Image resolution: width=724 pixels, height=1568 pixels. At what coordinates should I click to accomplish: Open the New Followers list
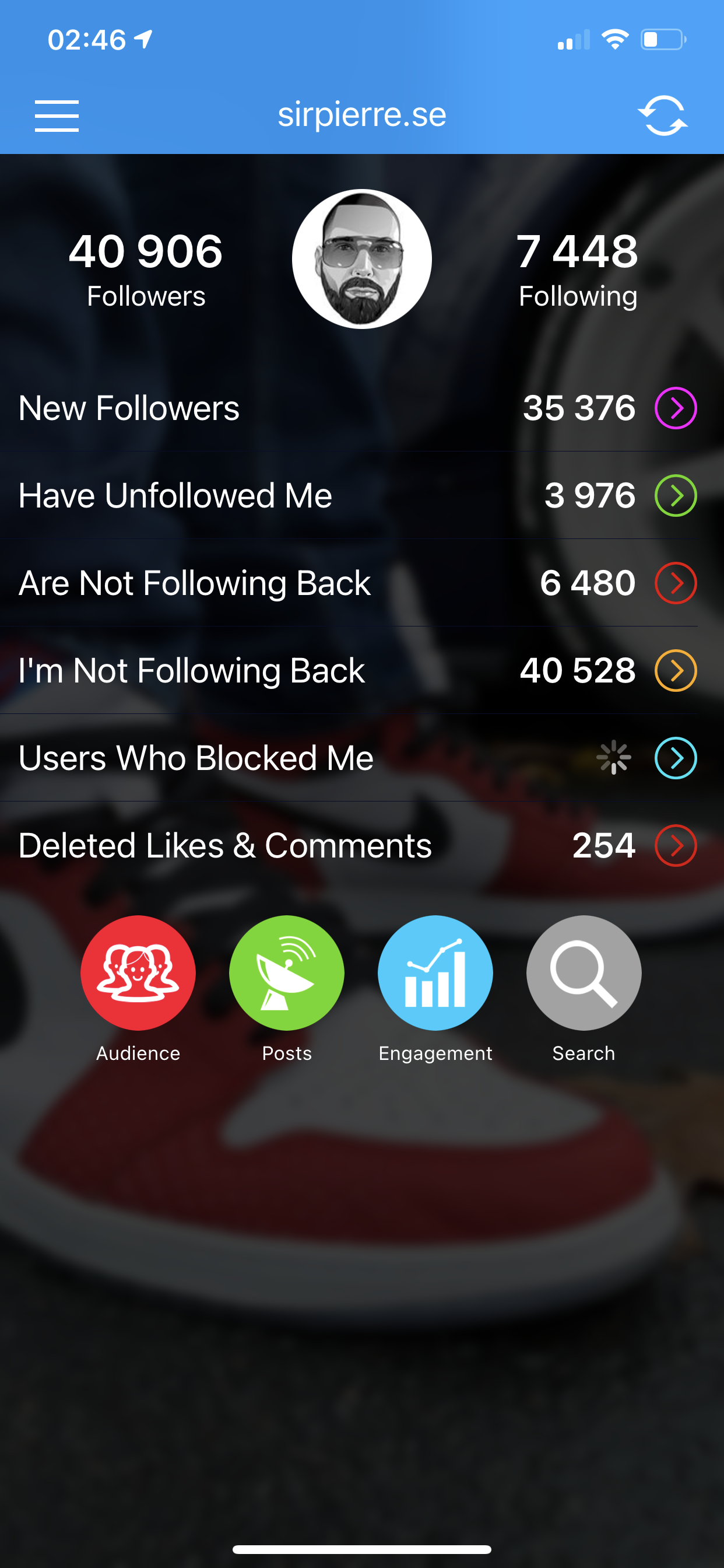click(x=362, y=408)
